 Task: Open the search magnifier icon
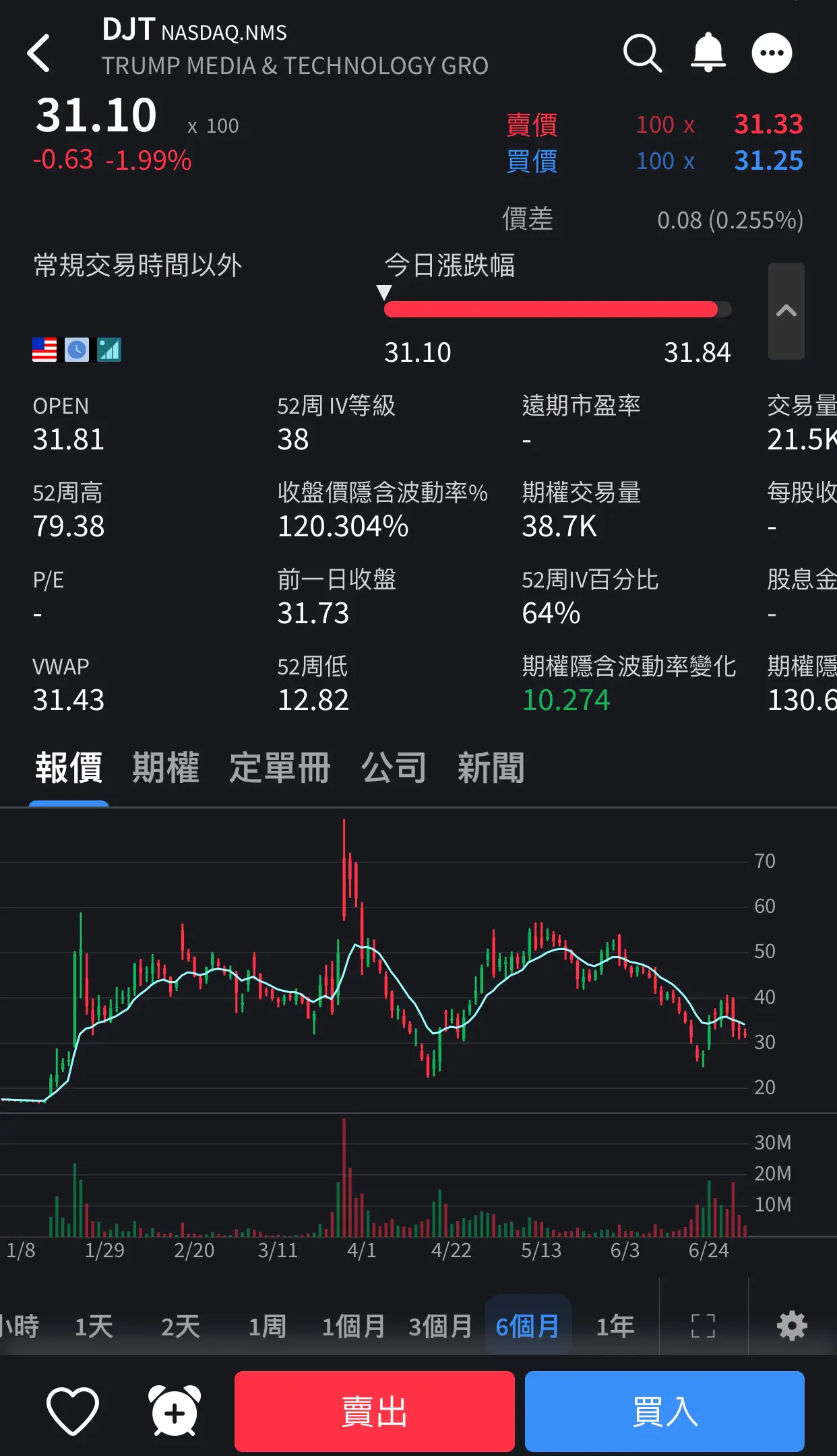[x=642, y=53]
